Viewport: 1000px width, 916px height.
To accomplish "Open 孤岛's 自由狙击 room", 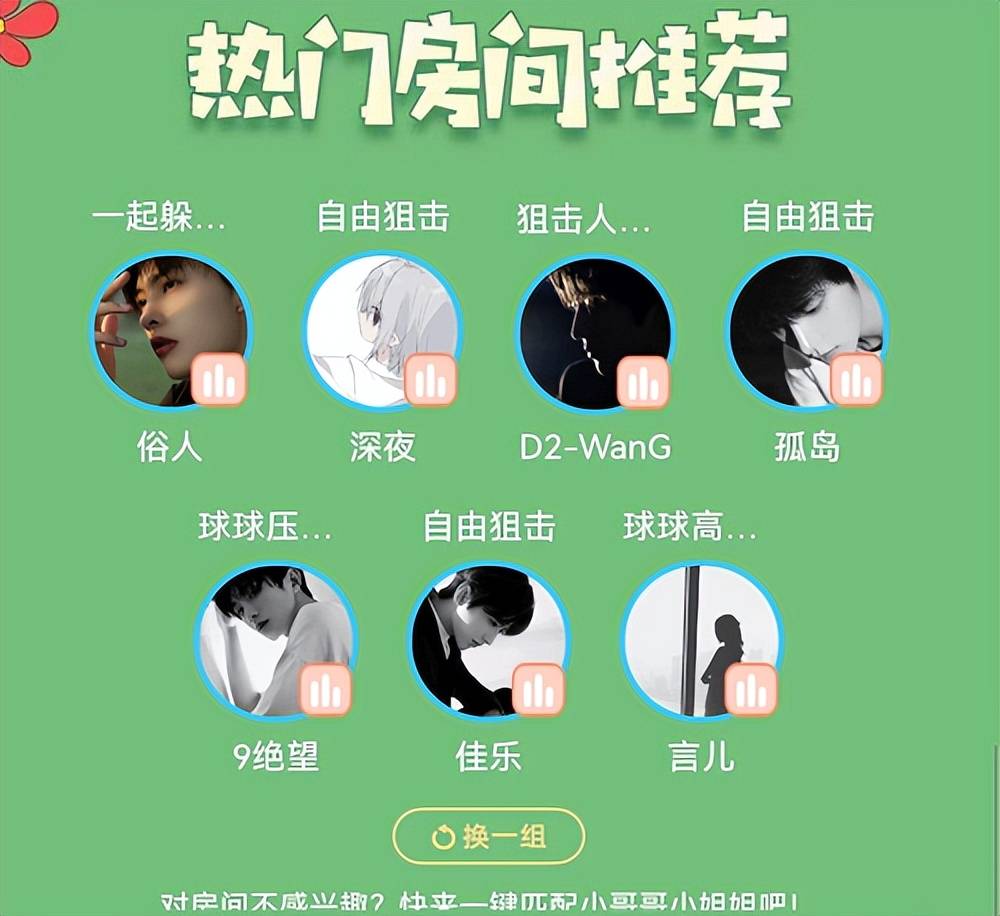I will 807,330.
